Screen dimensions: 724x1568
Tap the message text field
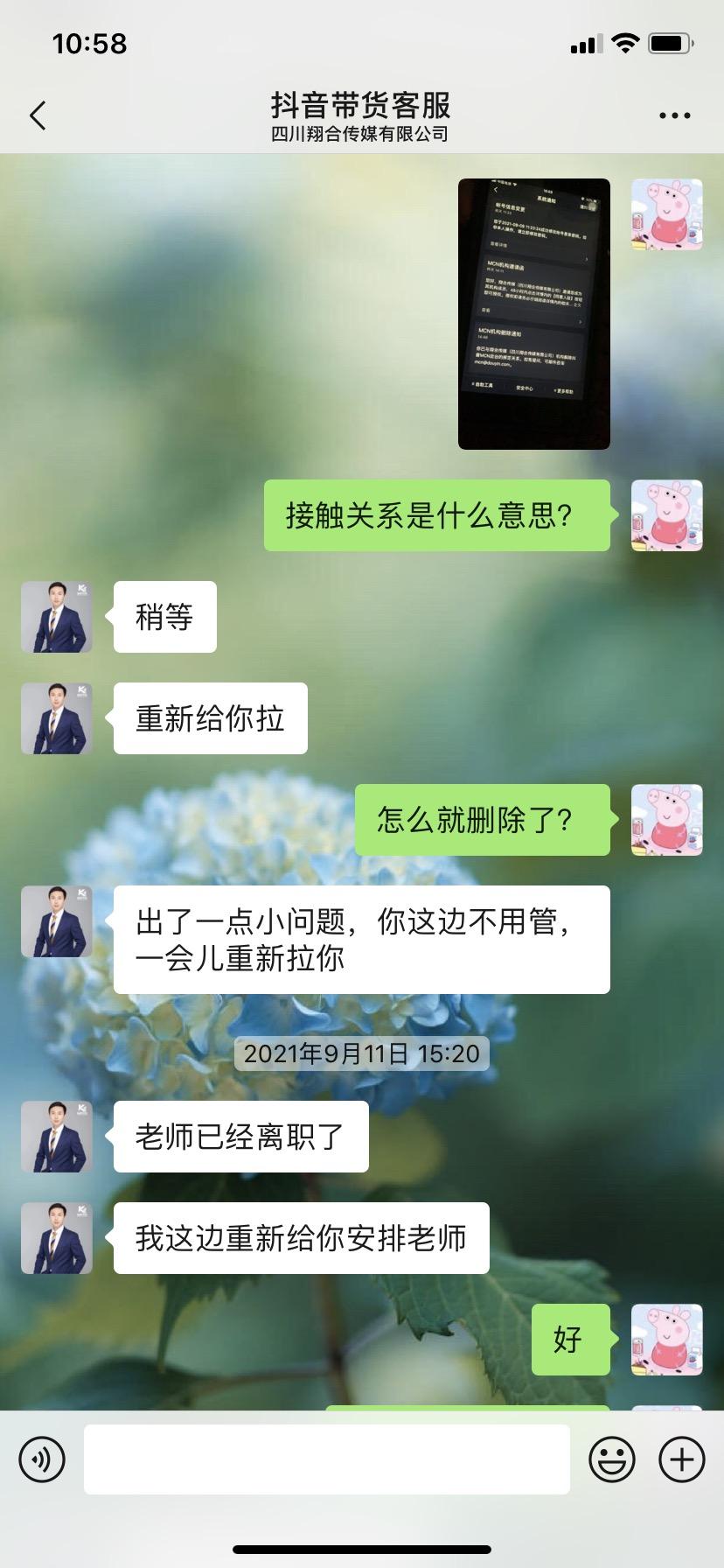327,1459
